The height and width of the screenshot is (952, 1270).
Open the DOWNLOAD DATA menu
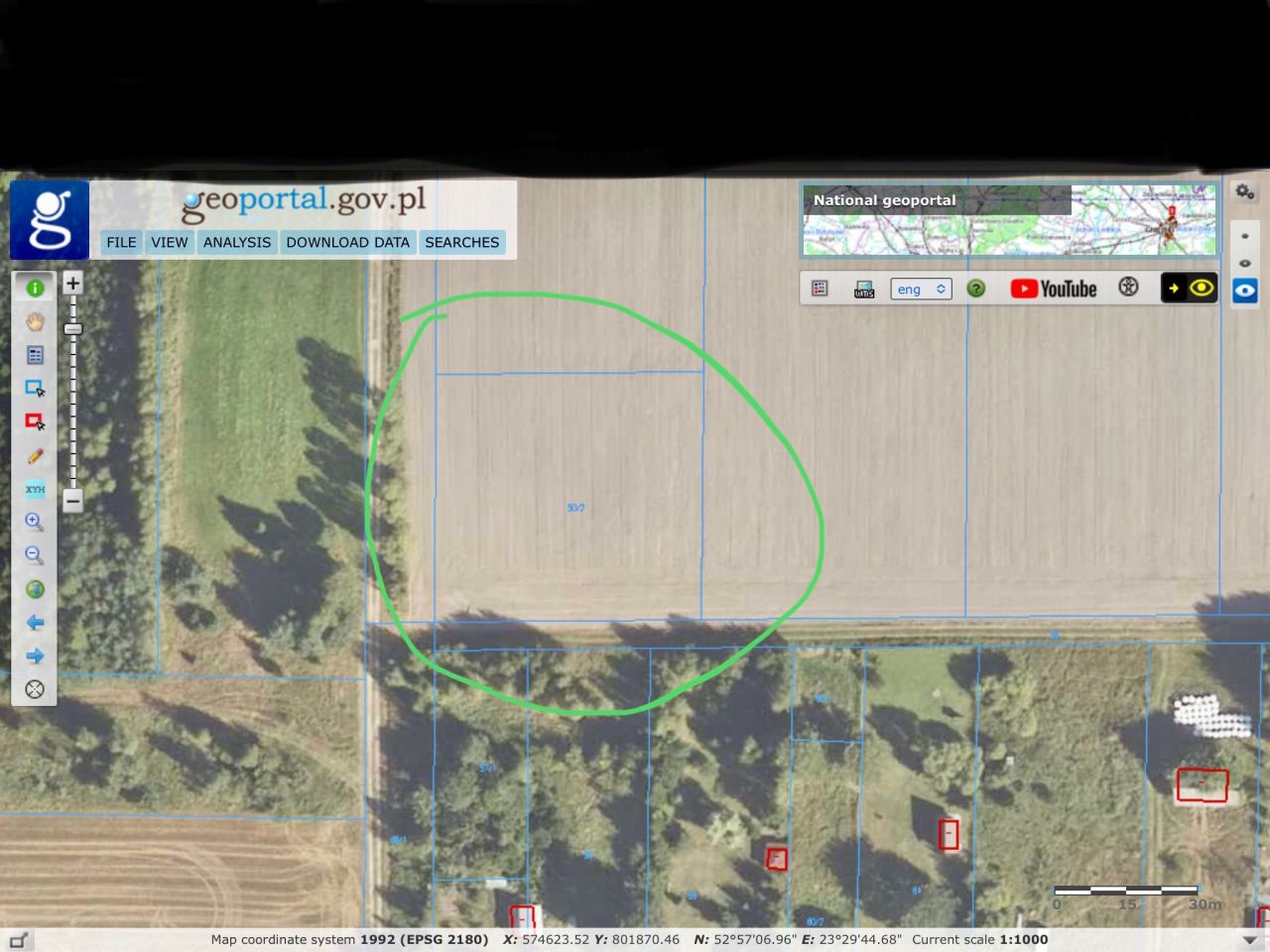tap(347, 242)
